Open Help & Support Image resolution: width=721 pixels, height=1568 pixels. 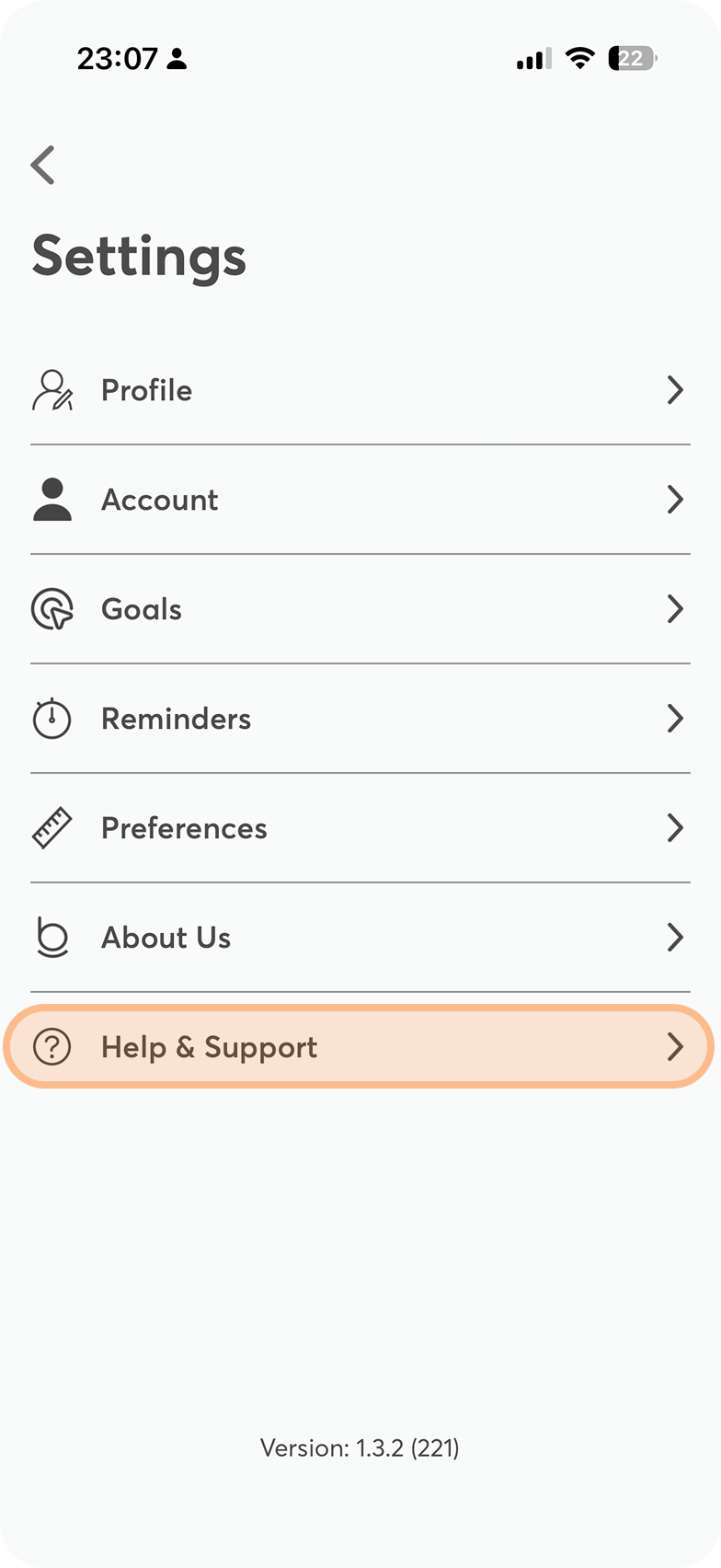[360, 1047]
